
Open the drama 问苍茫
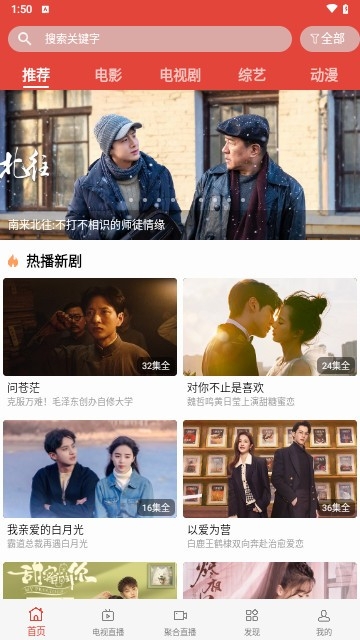coord(90,343)
